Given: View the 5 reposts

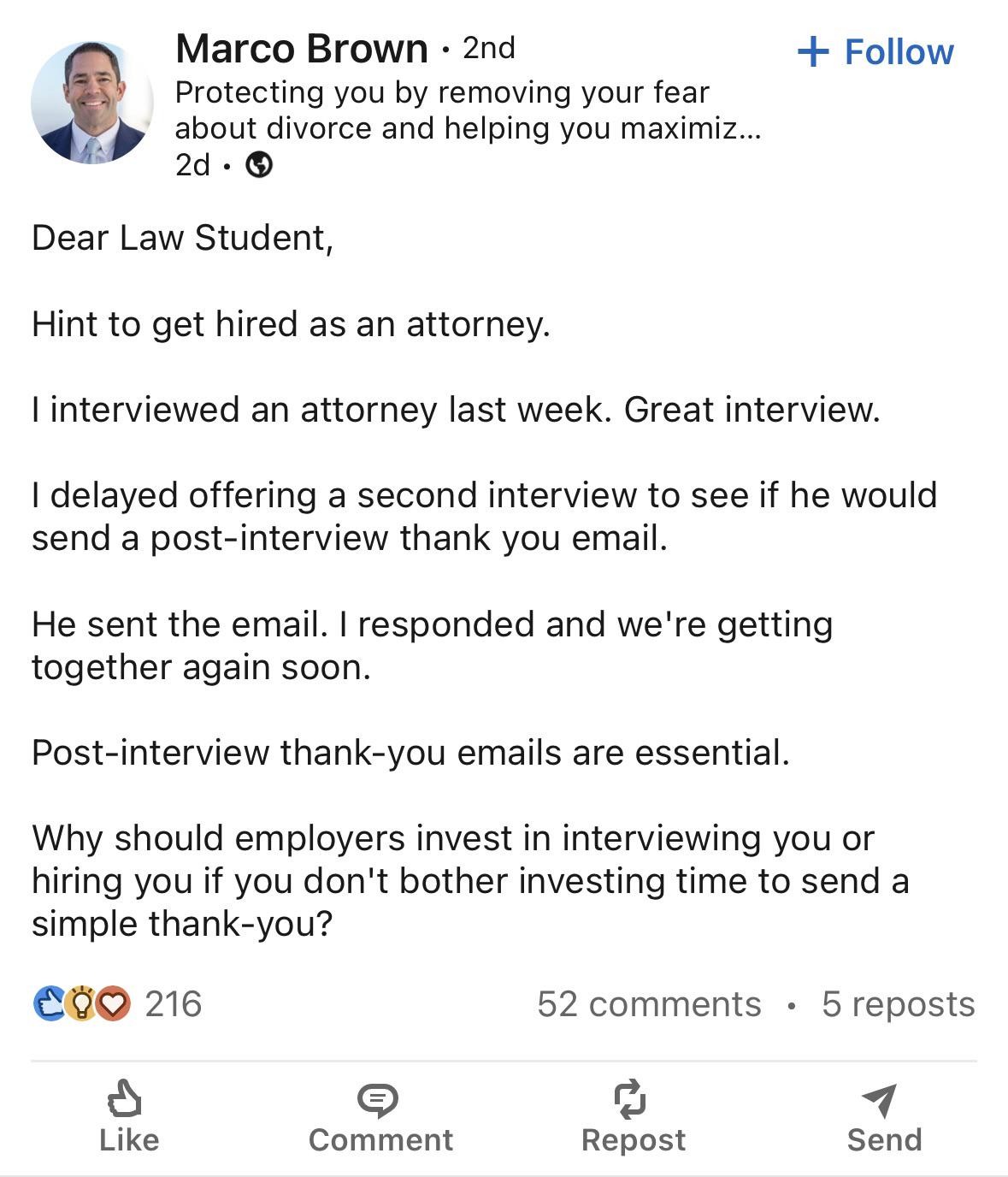Looking at the screenshot, I should coord(898,1004).
